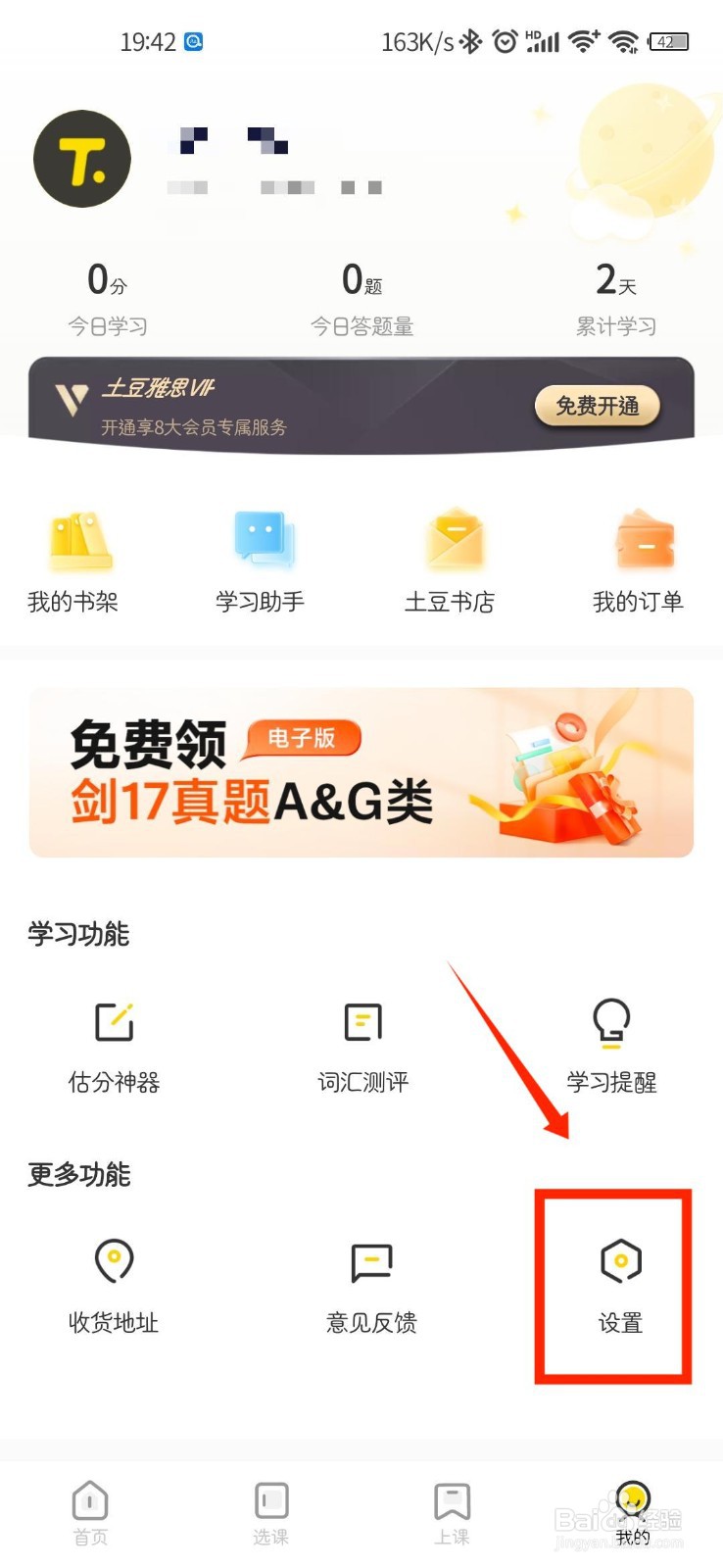The height and width of the screenshot is (1568, 723).
Task: Open 我的书架 (My Bookshelf)
Action: 78,559
